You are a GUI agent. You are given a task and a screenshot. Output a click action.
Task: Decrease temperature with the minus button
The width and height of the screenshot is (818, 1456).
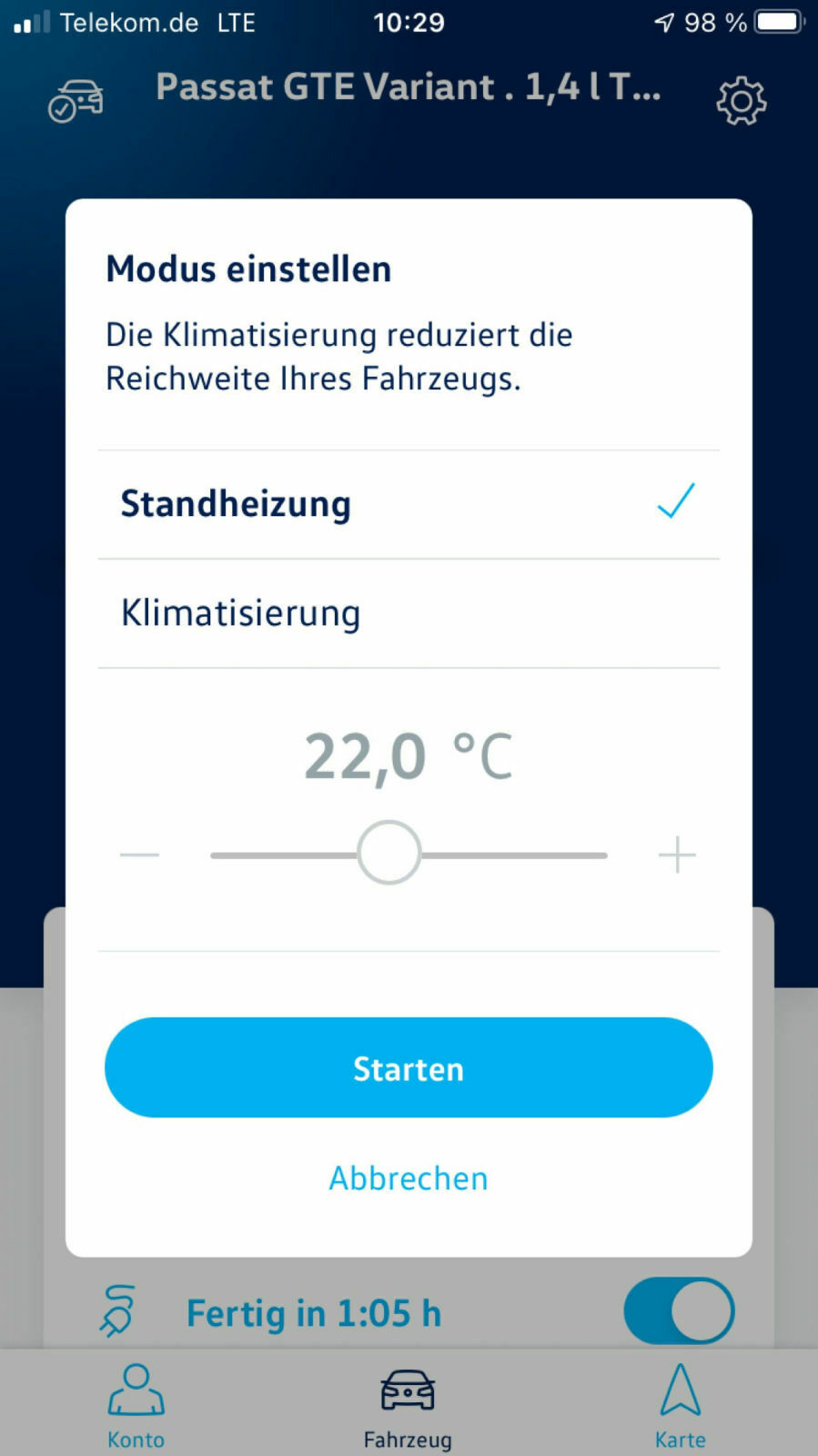[139, 854]
